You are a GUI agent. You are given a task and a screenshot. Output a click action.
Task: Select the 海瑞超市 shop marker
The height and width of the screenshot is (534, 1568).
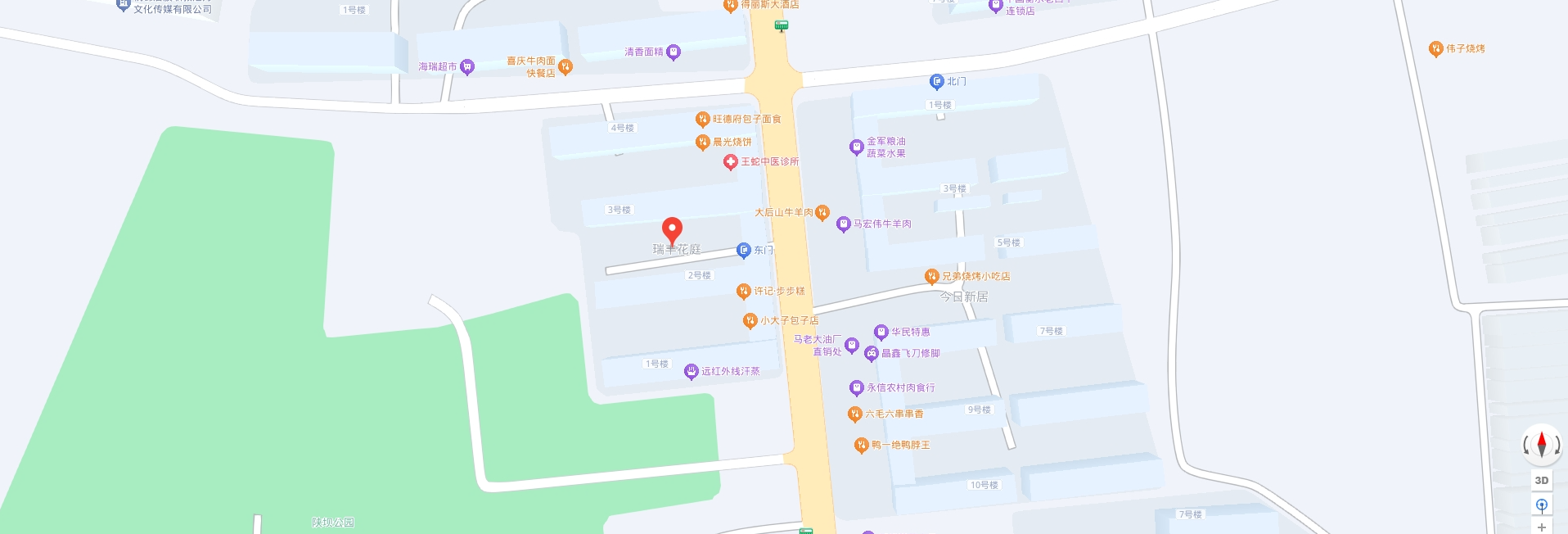[467, 67]
